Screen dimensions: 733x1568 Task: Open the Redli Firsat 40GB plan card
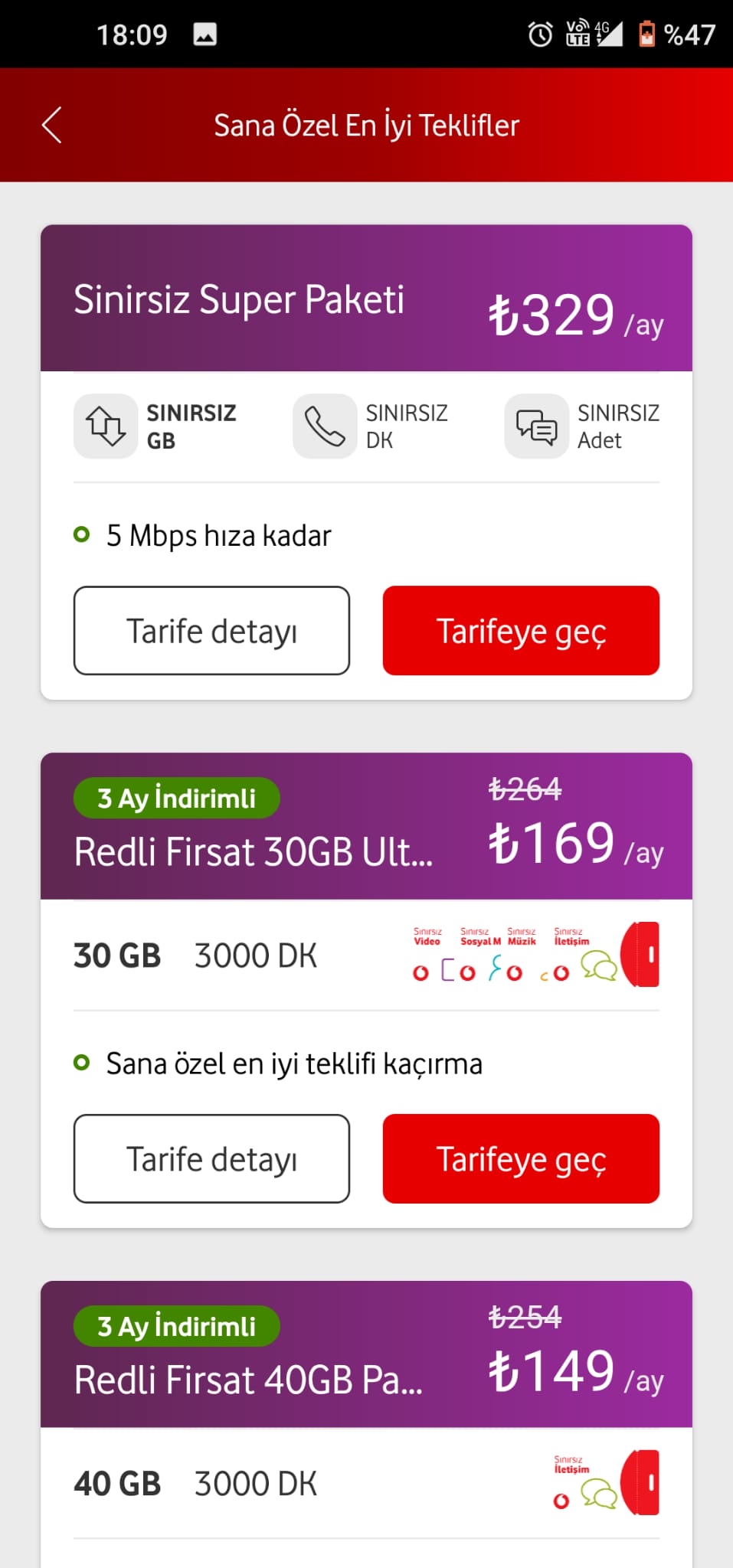point(366,1425)
